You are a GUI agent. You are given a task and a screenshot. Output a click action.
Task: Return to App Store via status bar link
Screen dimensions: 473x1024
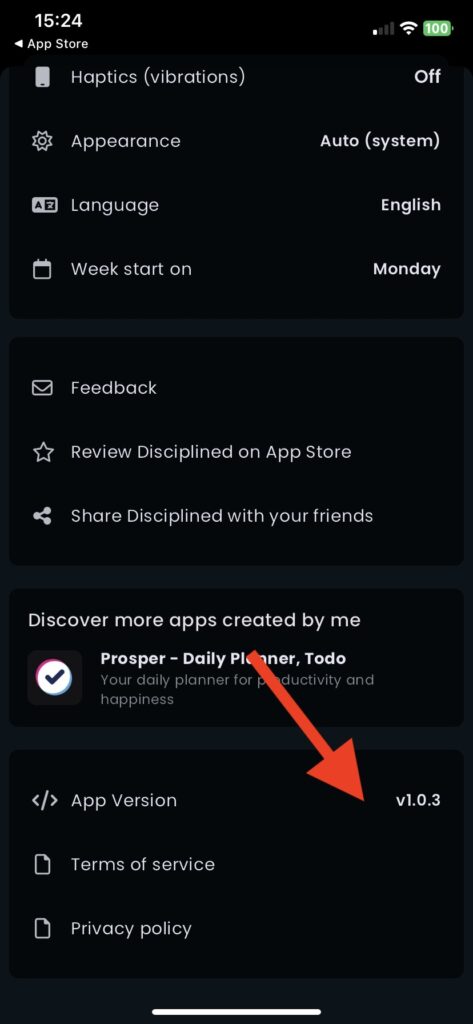pos(51,44)
